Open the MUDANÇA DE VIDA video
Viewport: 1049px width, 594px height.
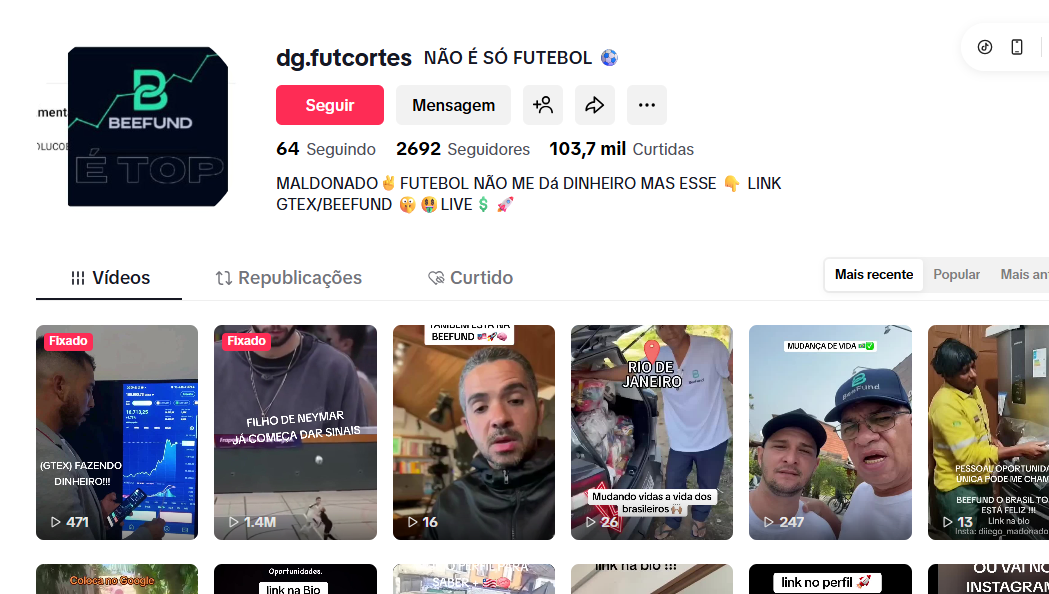(x=830, y=432)
